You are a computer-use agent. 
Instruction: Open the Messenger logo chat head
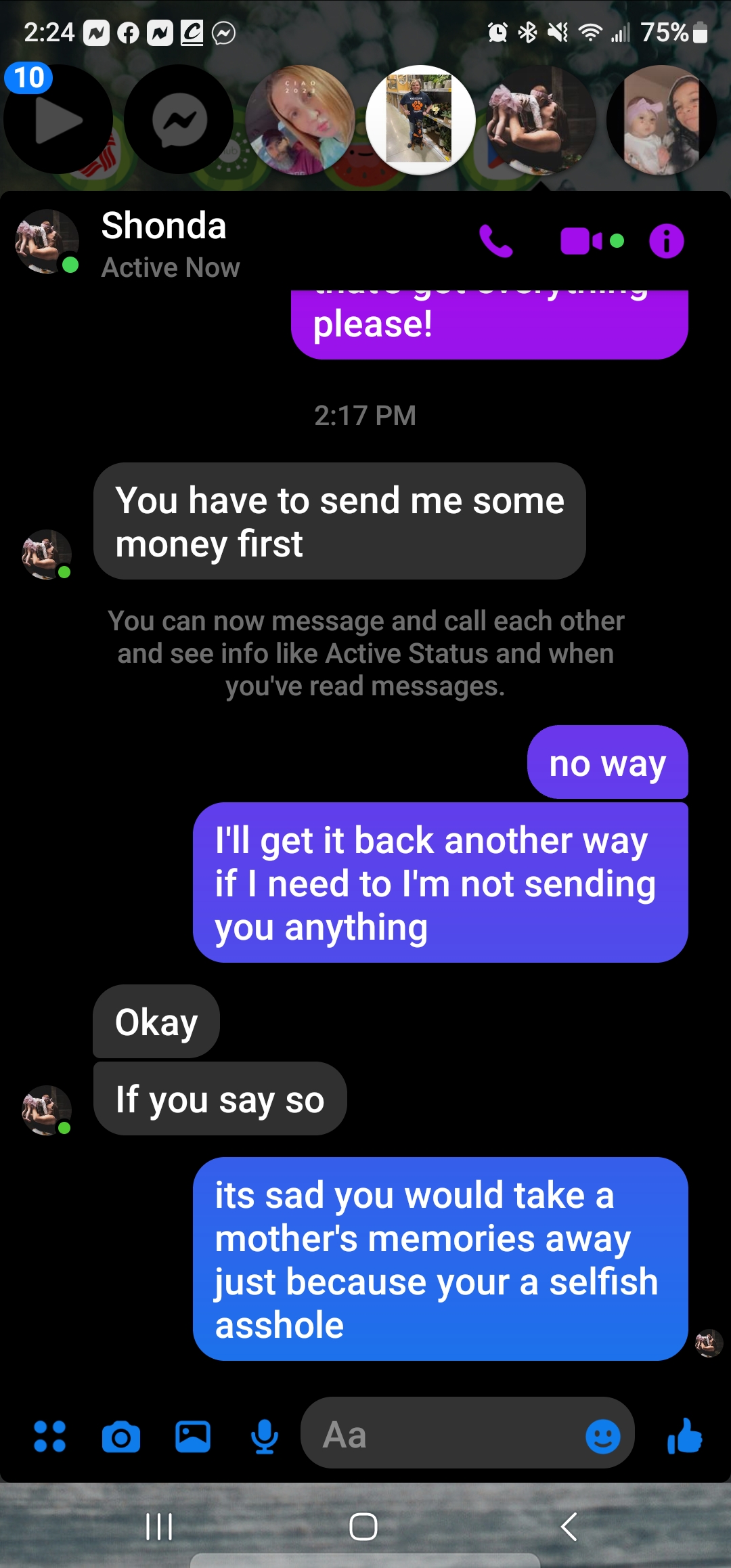tap(179, 120)
